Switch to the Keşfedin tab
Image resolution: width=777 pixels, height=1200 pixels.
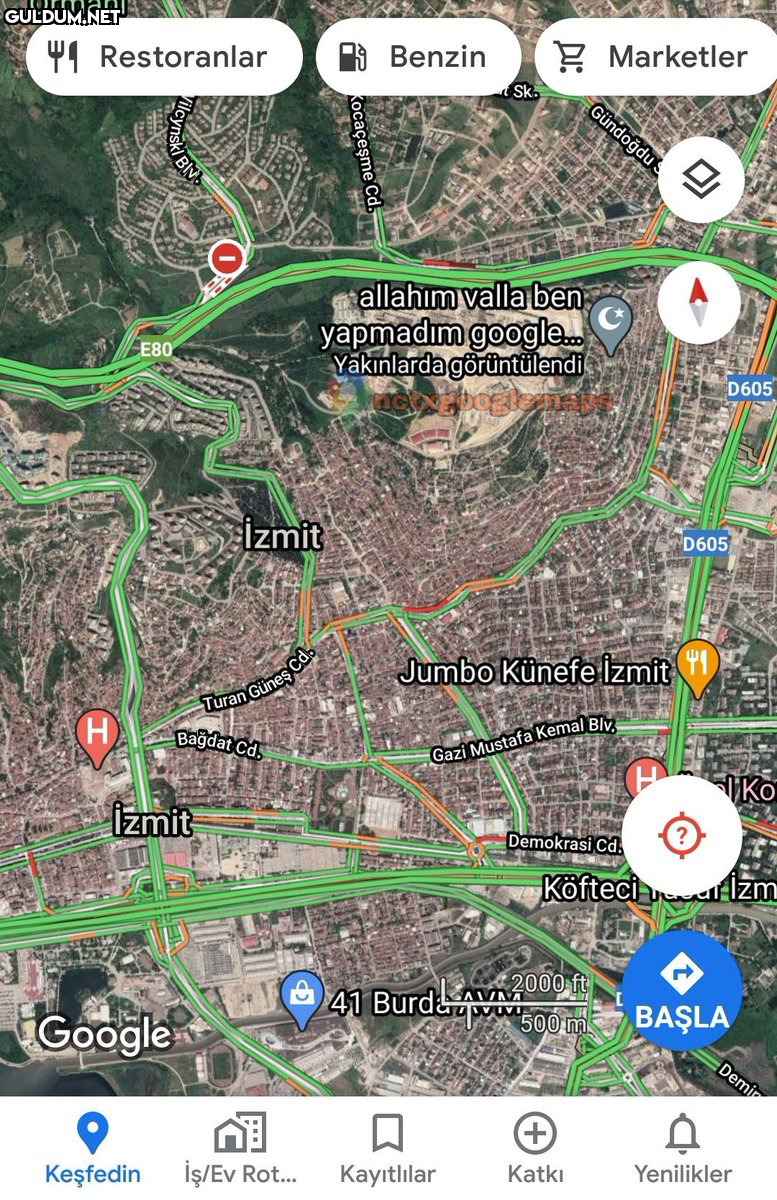92,1150
